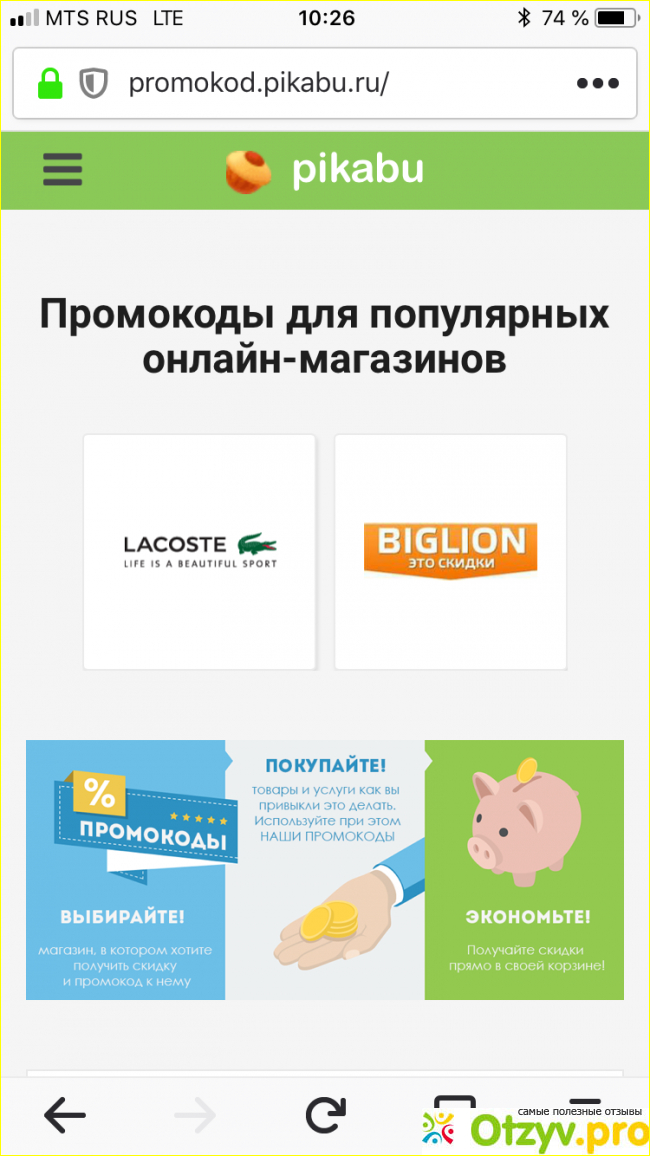Open Lacoste promo codes card
The height and width of the screenshot is (1156, 650).
(x=200, y=551)
